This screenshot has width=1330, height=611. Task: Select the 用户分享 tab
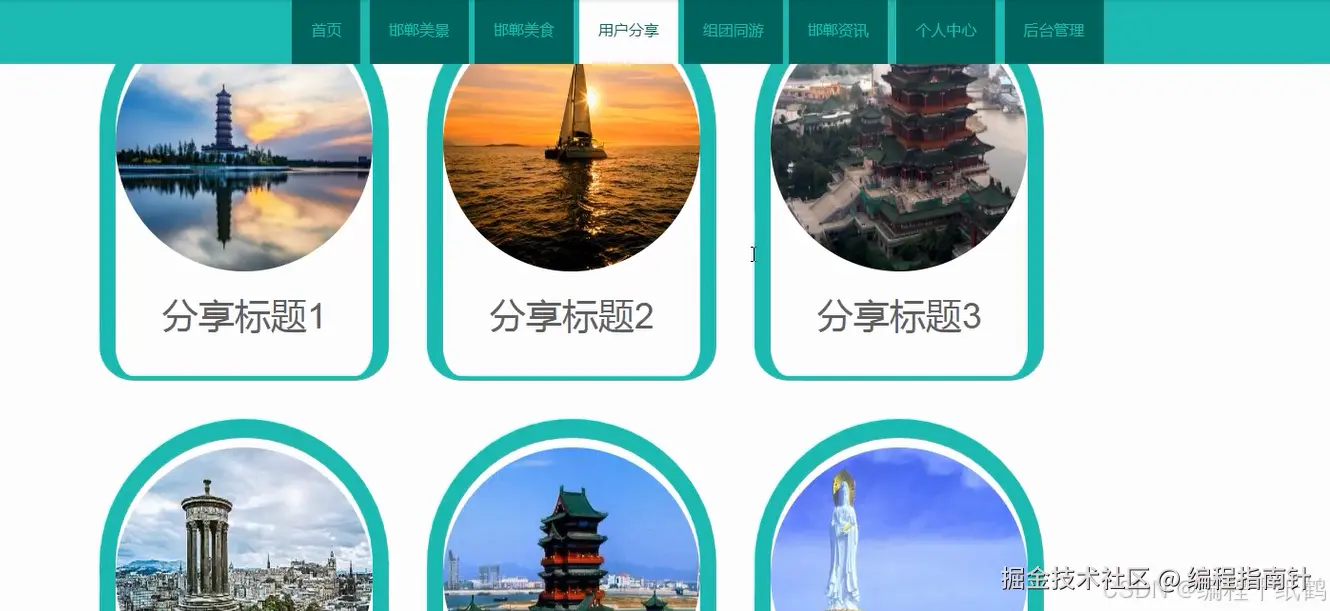(628, 31)
